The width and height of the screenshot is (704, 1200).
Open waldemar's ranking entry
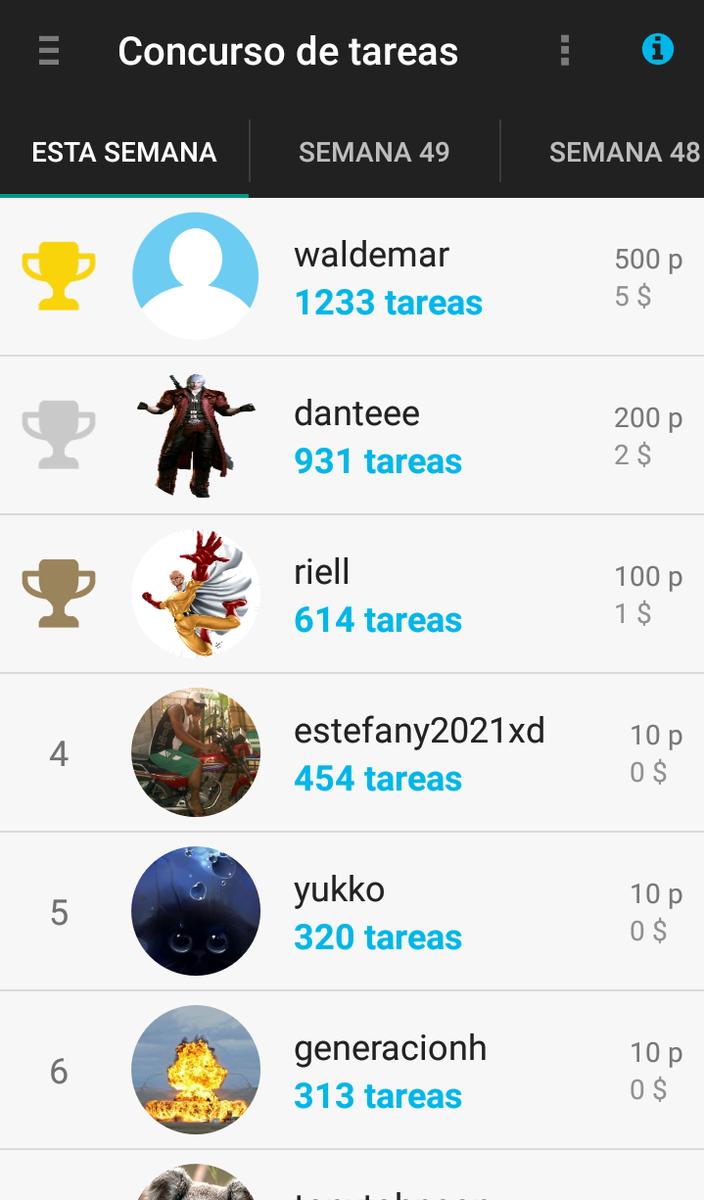(x=352, y=277)
